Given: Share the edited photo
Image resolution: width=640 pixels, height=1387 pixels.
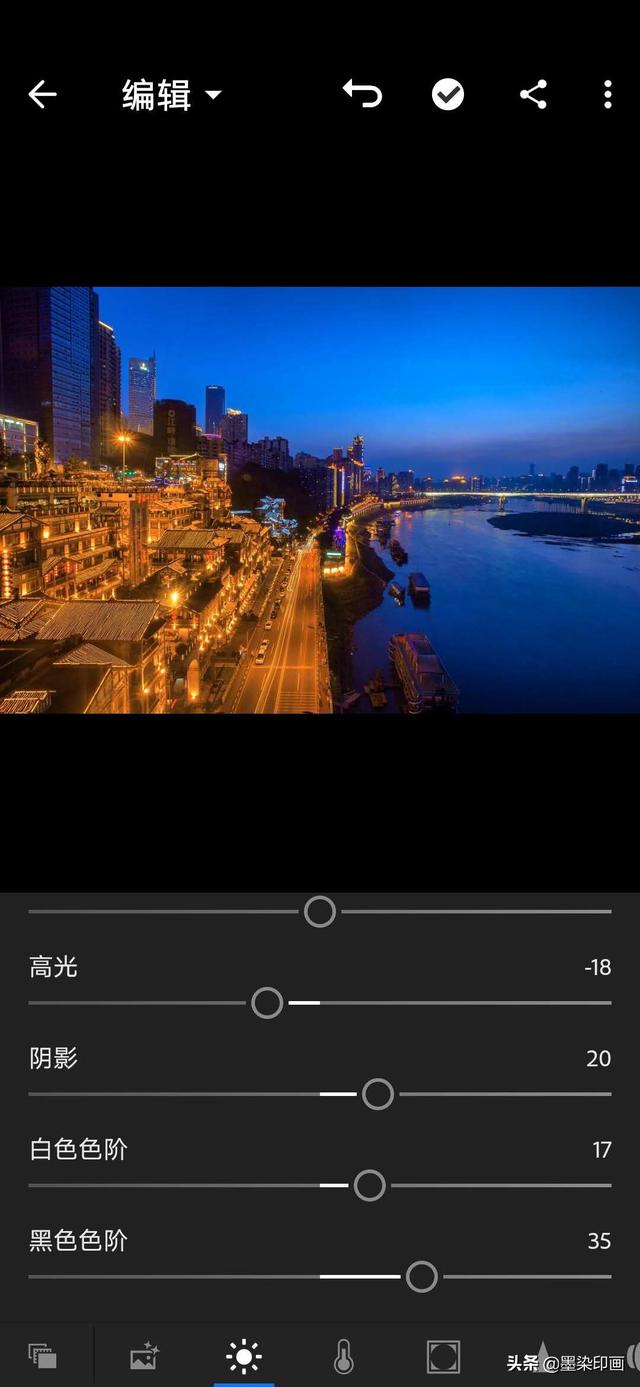Looking at the screenshot, I should (x=533, y=95).
